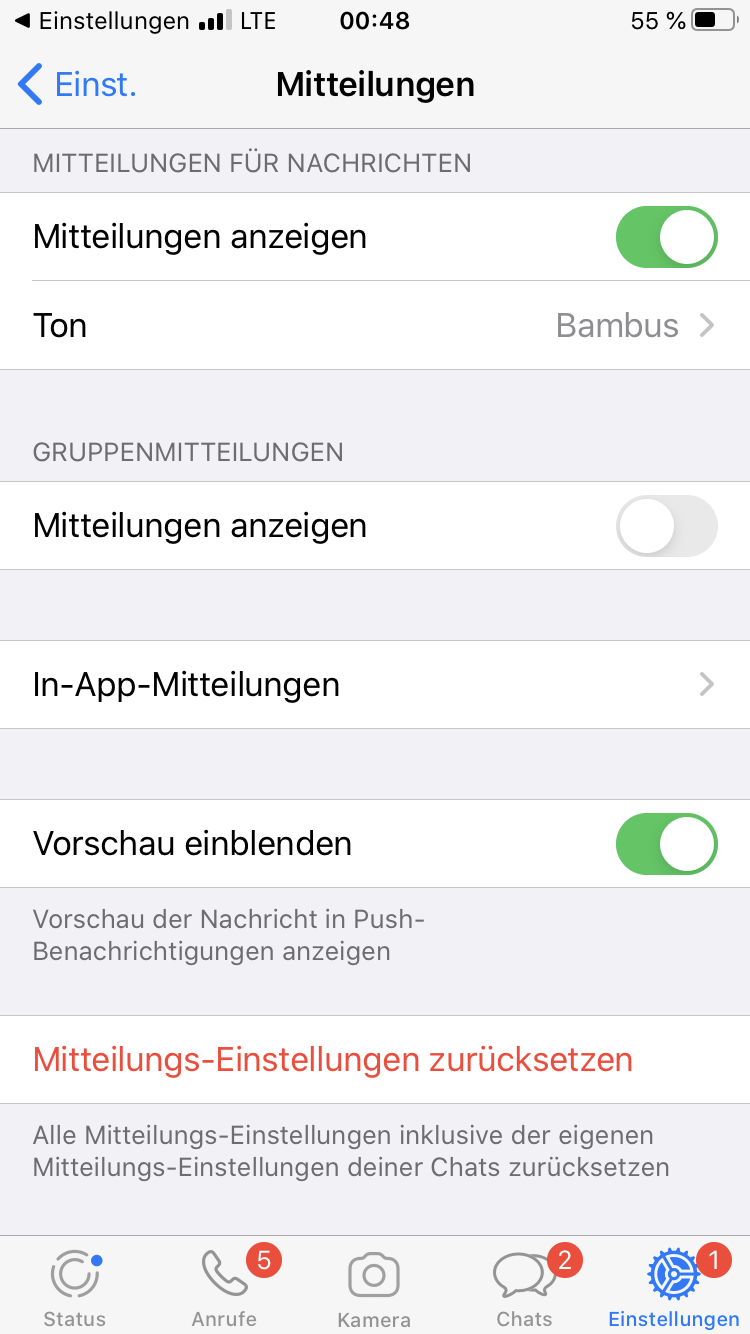Switch to the Anrufe tab
This screenshot has height=1334, width=750.
tap(225, 1288)
